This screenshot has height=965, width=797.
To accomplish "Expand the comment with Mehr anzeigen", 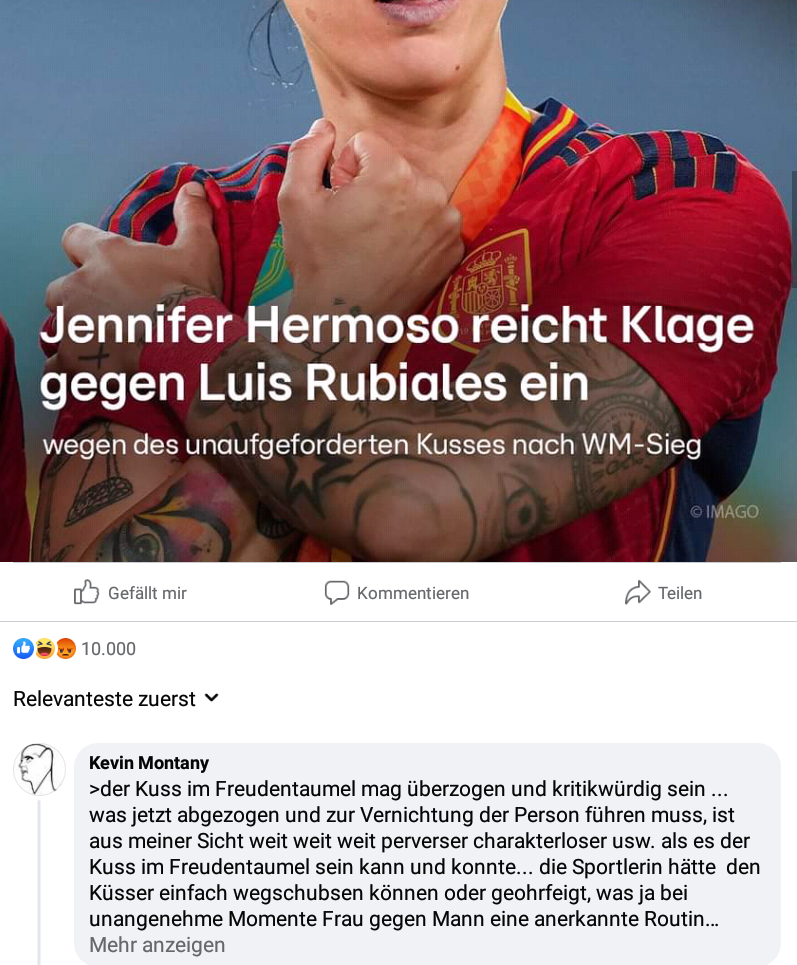I will (x=157, y=945).
